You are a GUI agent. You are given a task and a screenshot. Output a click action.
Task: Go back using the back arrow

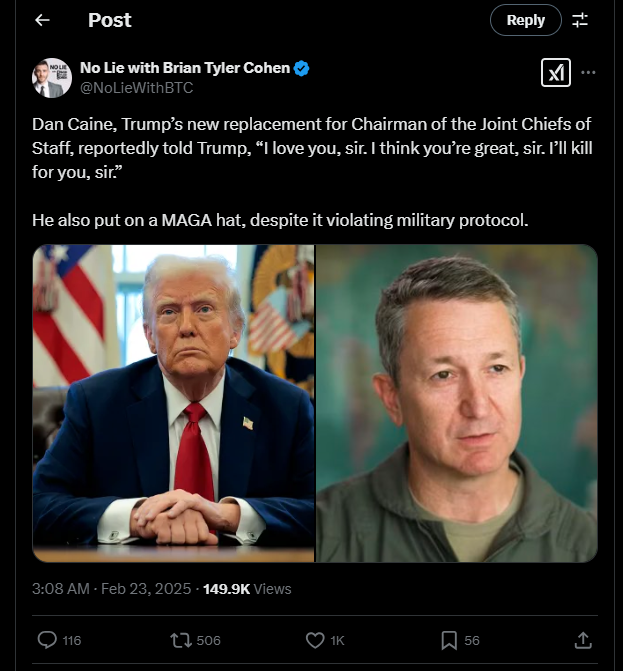coord(42,20)
